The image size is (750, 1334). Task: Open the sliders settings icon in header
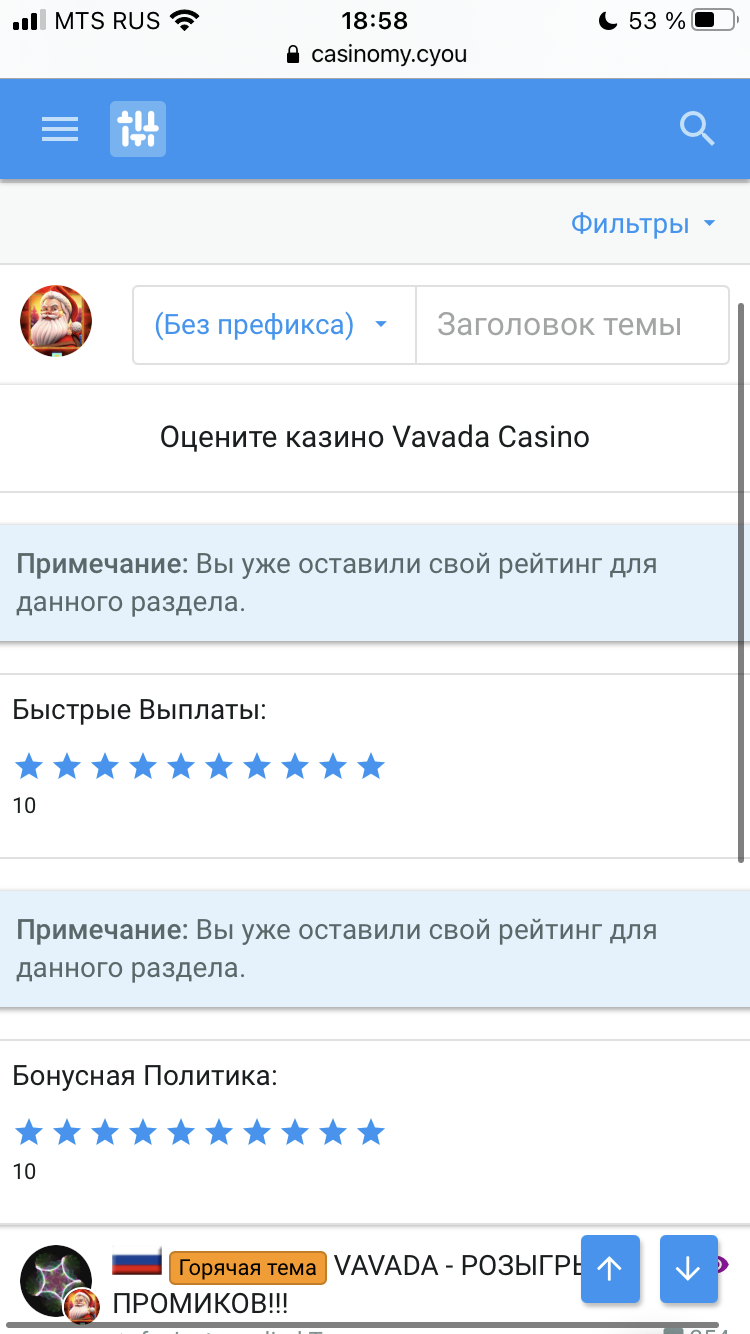point(138,129)
